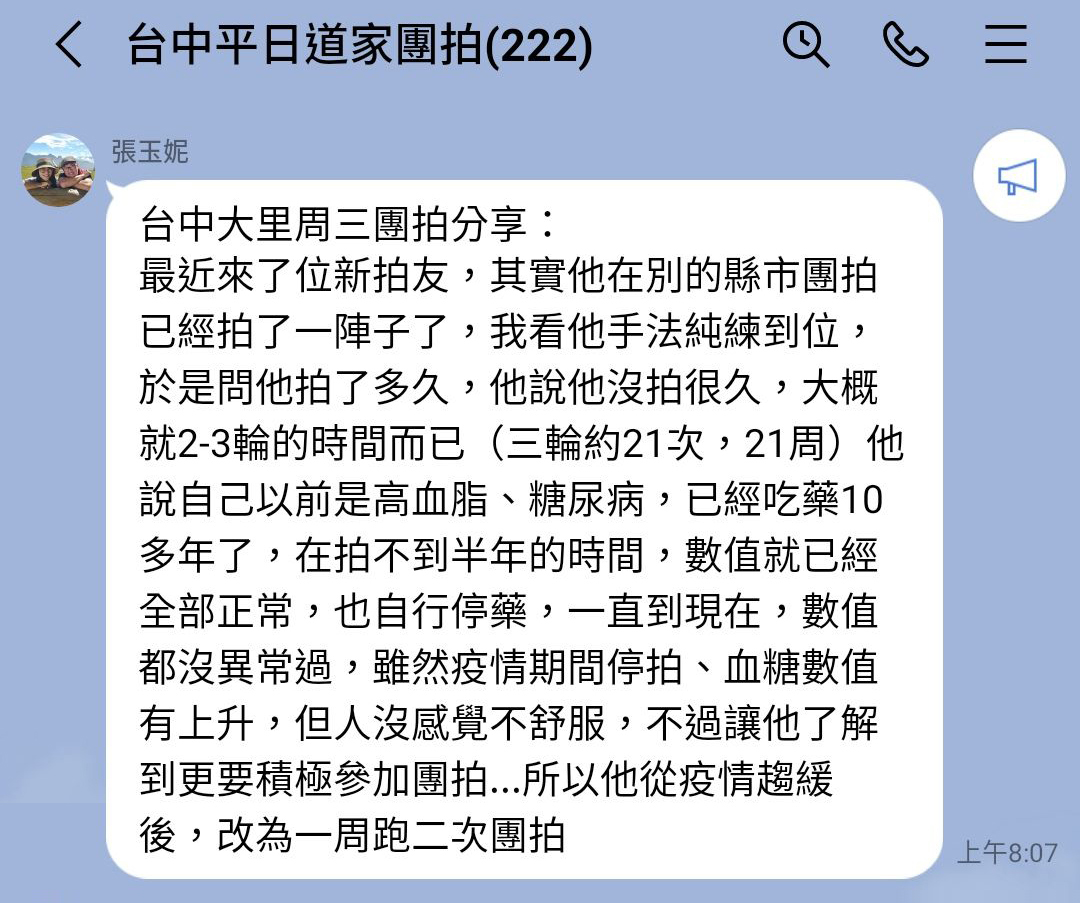
Task: Open the chat menu
Action: coord(1005,45)
